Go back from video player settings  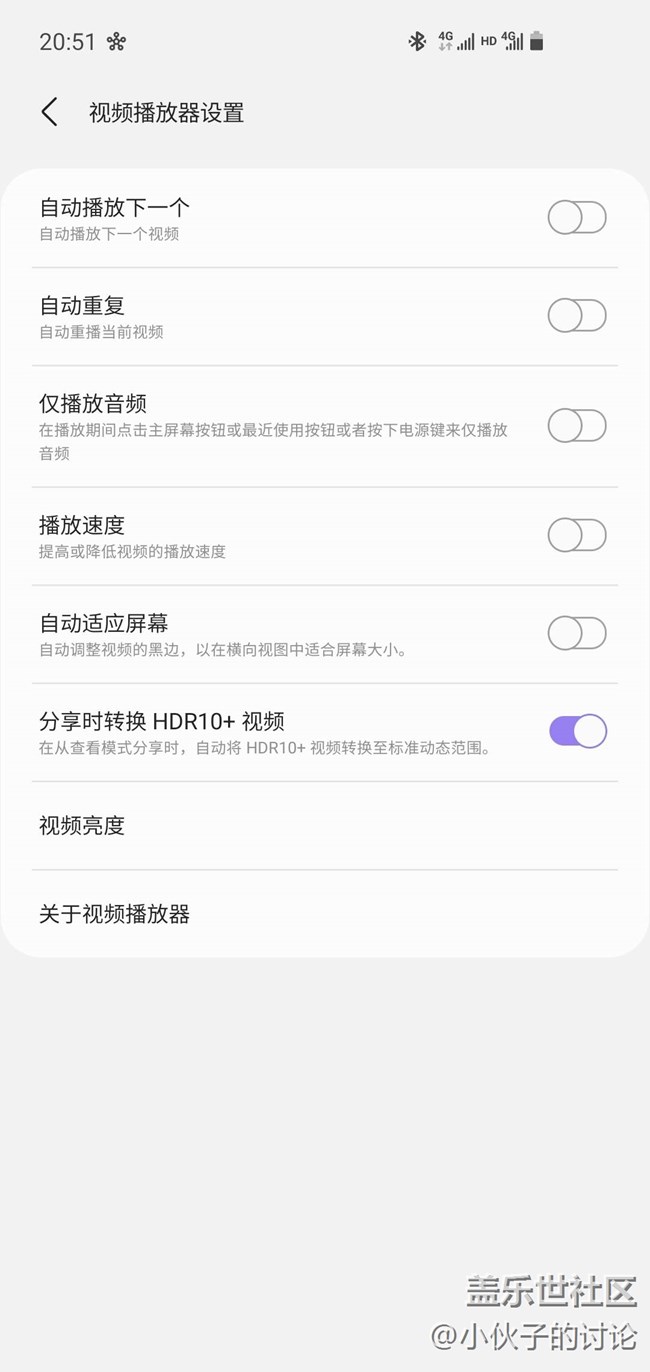pos(49,112)
